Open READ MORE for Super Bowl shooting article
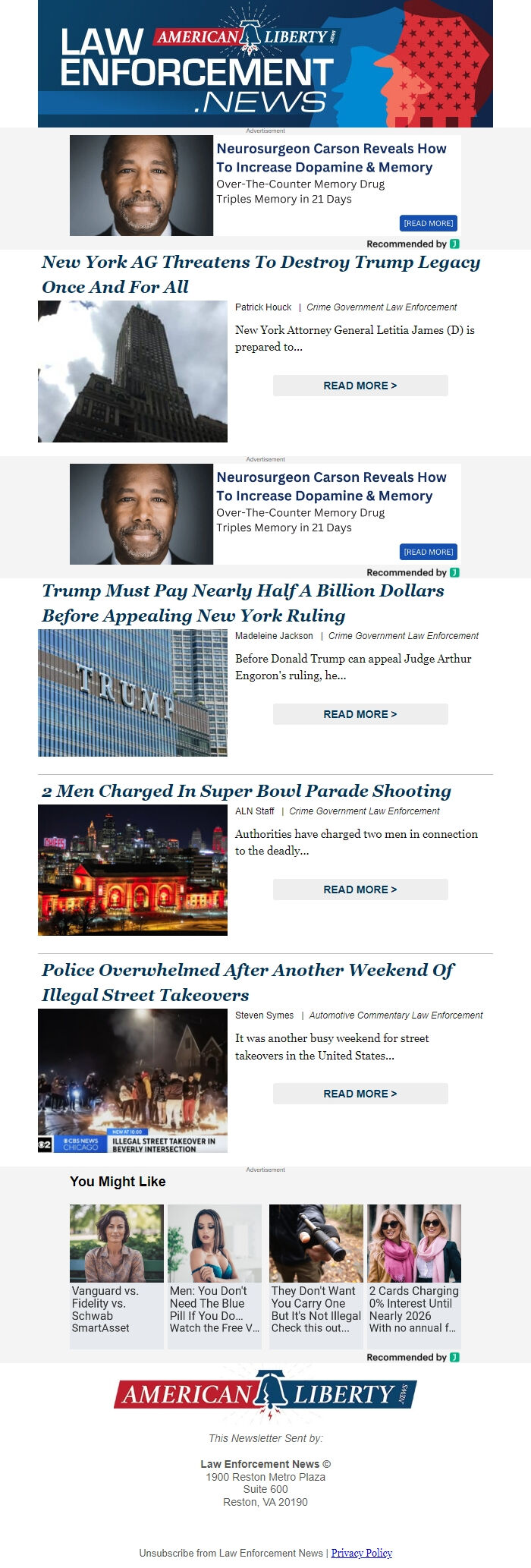The width and height of the screenshot is (531, 1568). click(360, 889)
